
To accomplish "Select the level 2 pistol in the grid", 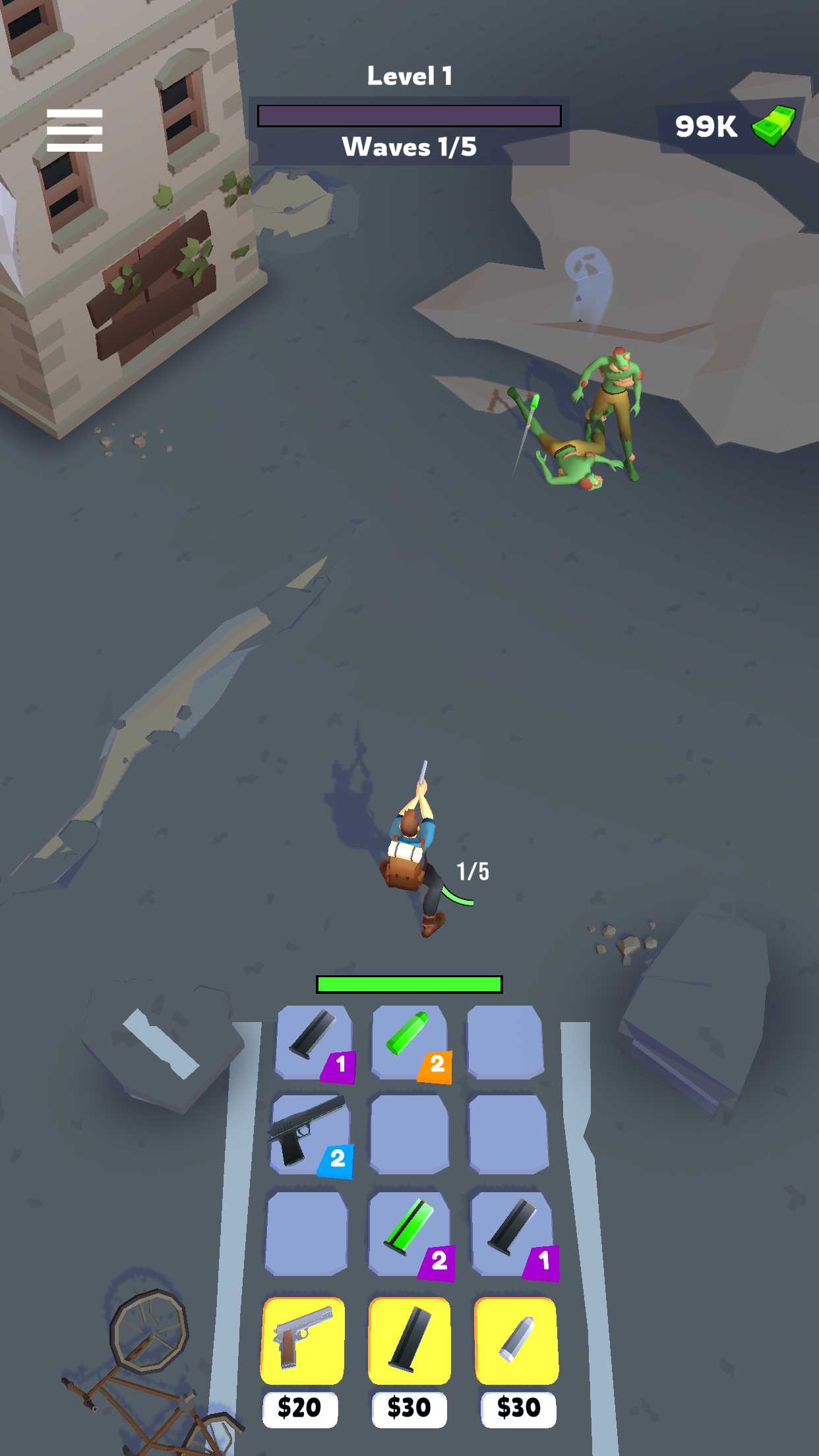I will pos(311,1134).
